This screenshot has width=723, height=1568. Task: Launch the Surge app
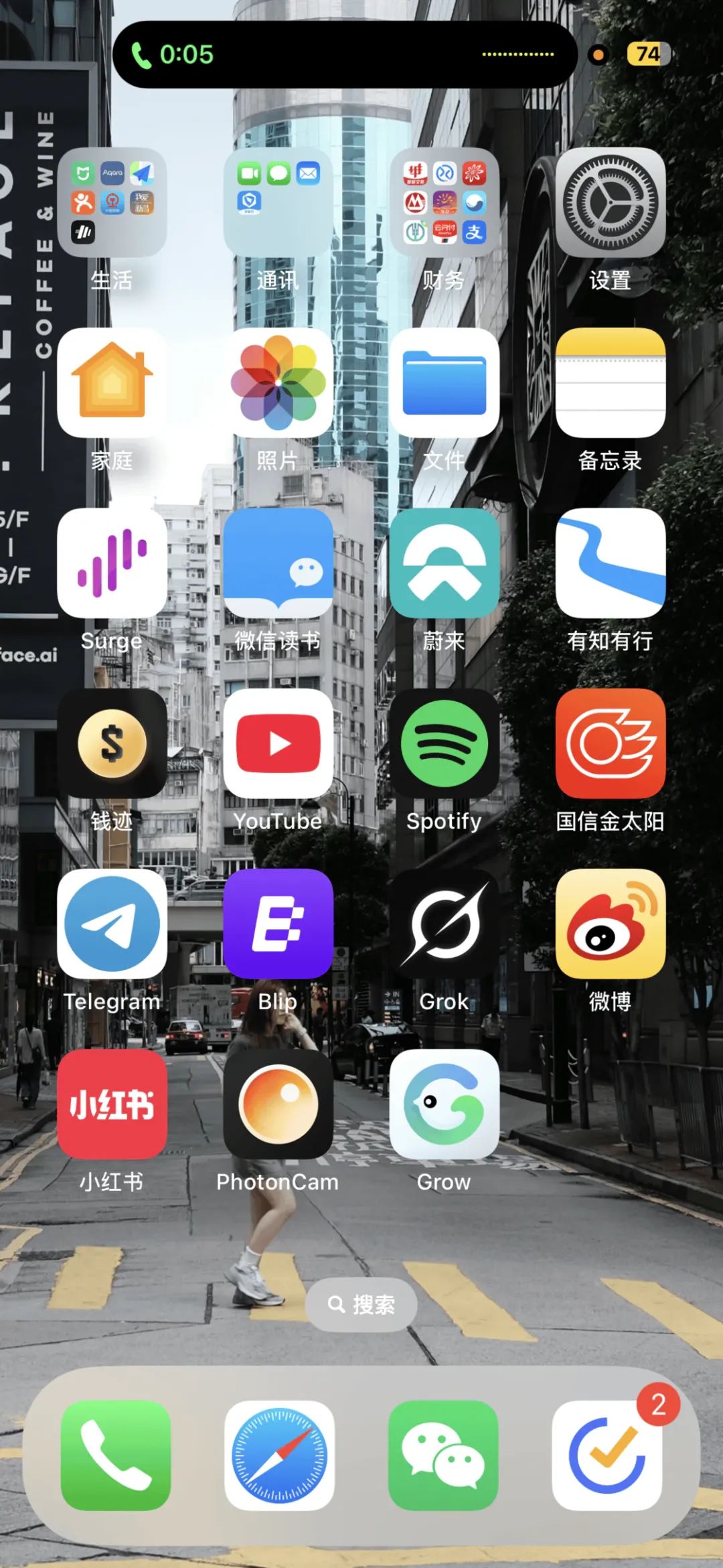[x=112, y=563]
